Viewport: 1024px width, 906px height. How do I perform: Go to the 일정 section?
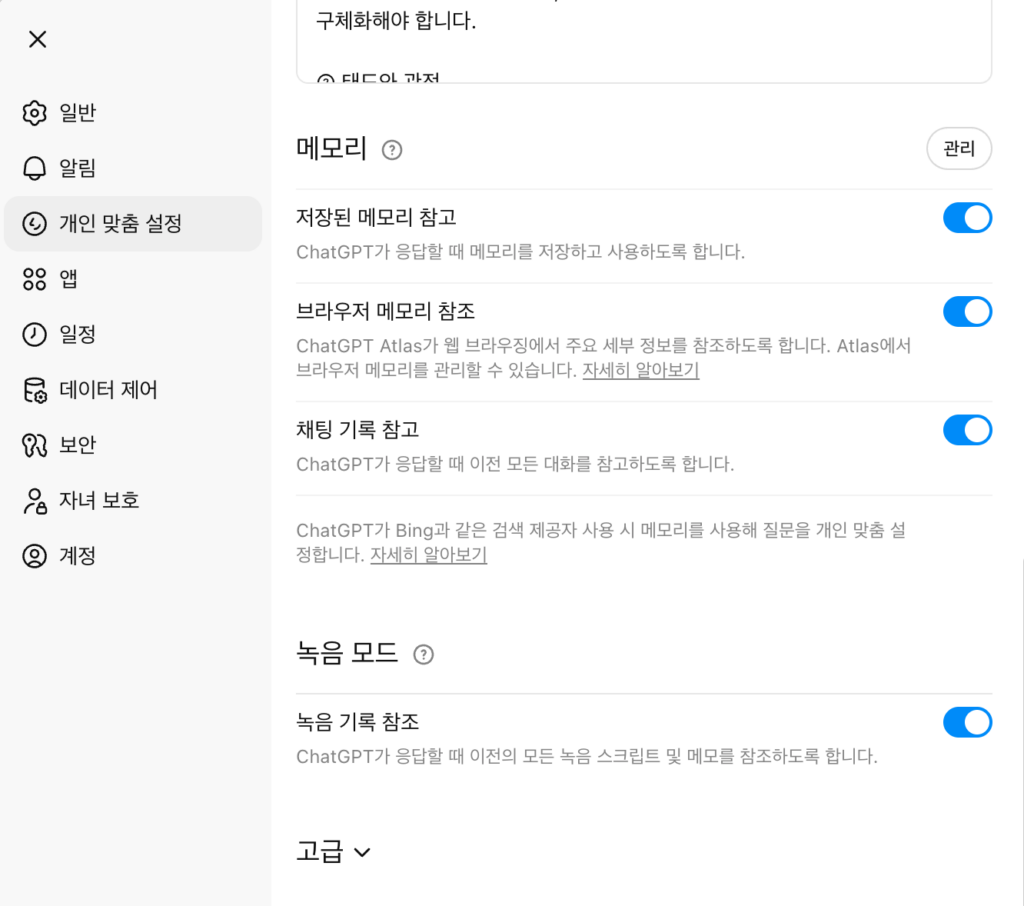click(x=77, y=334)
